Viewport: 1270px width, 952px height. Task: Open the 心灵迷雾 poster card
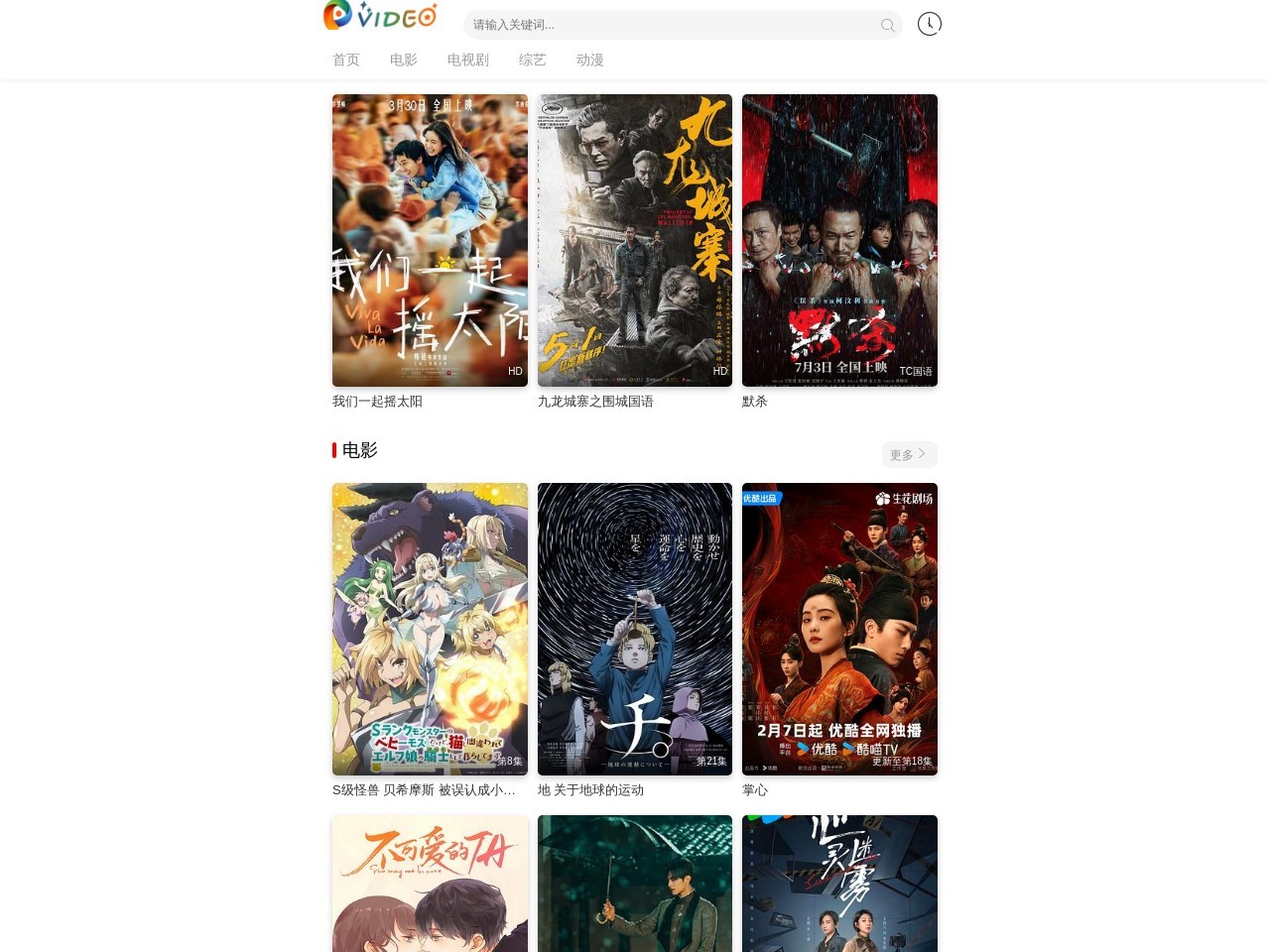click(839, 883)
